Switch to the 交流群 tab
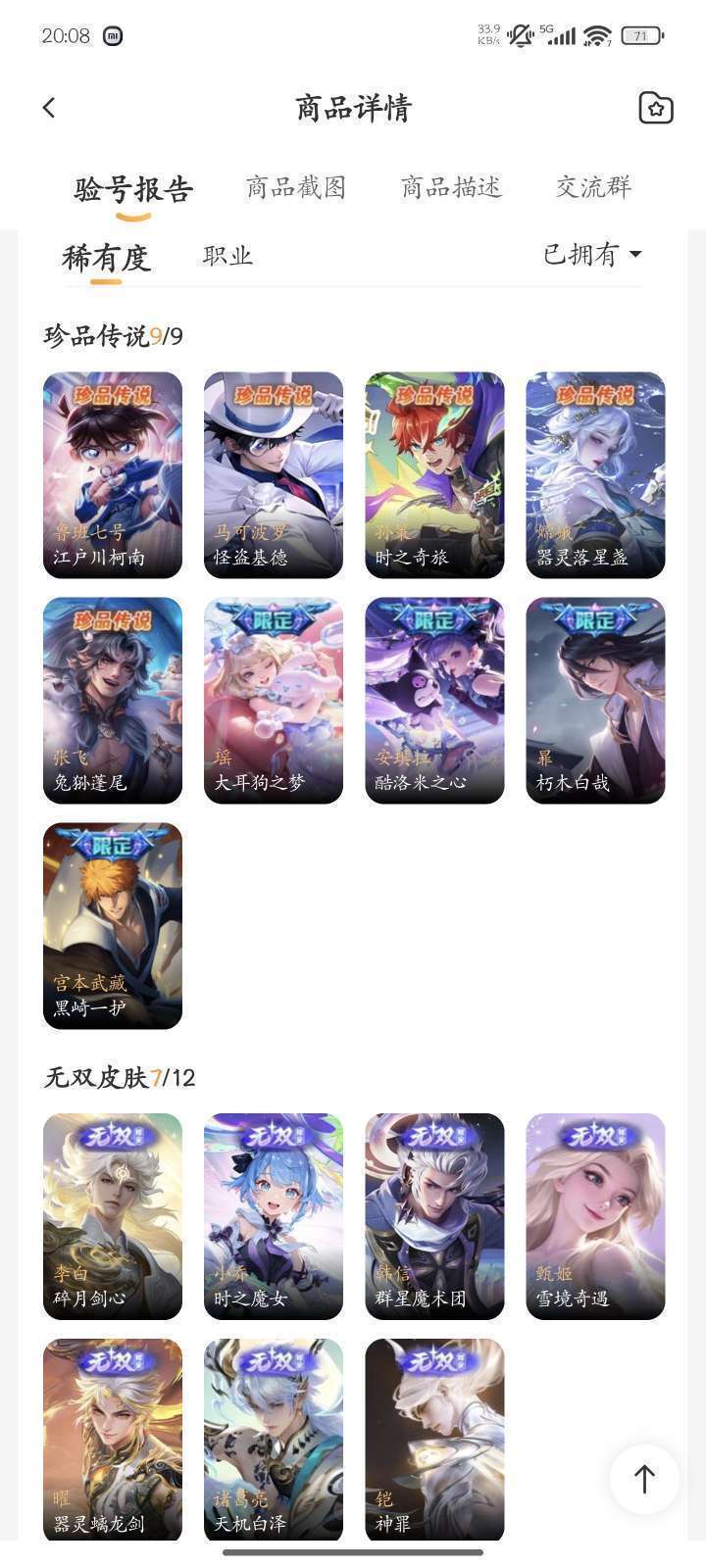 [x=593, y=187]
